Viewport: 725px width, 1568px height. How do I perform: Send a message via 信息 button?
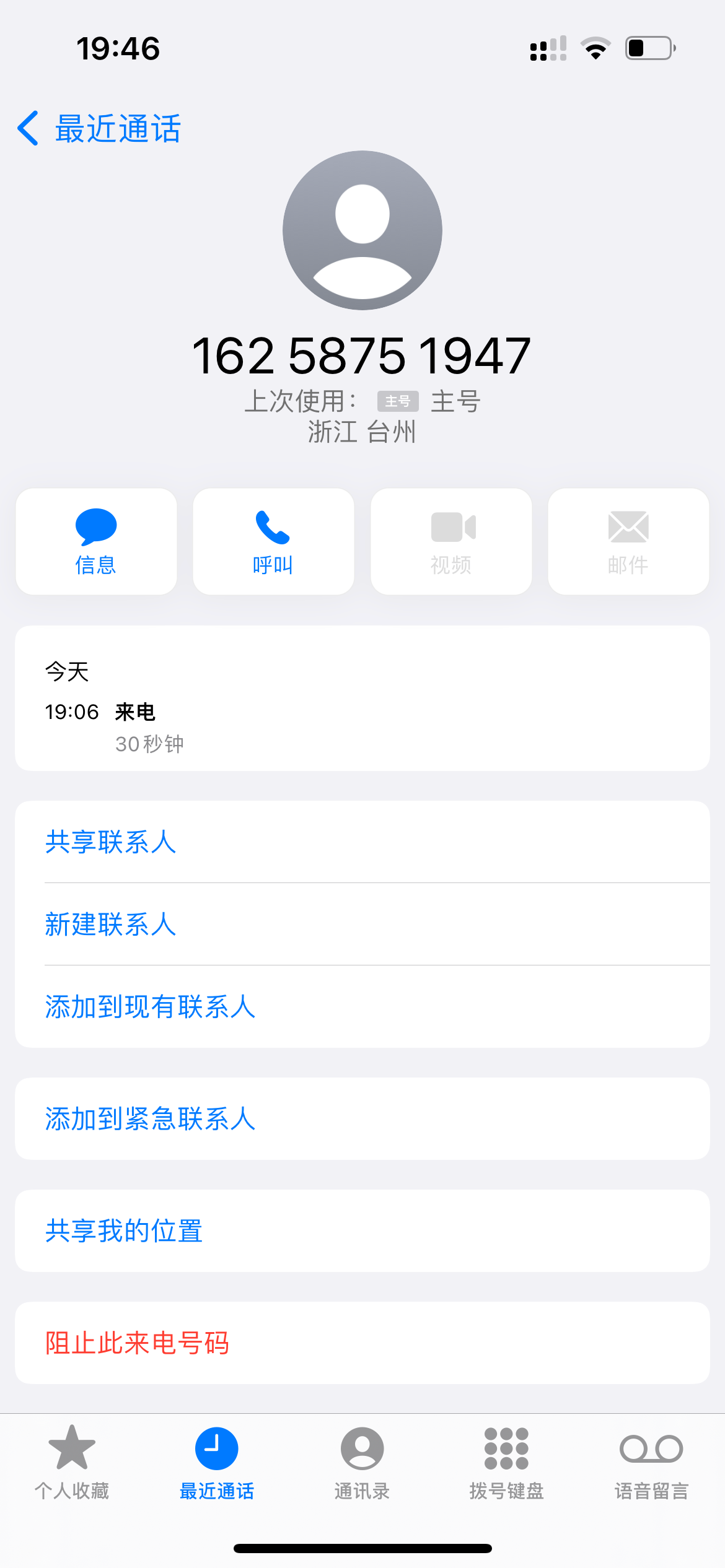(96, 542)
